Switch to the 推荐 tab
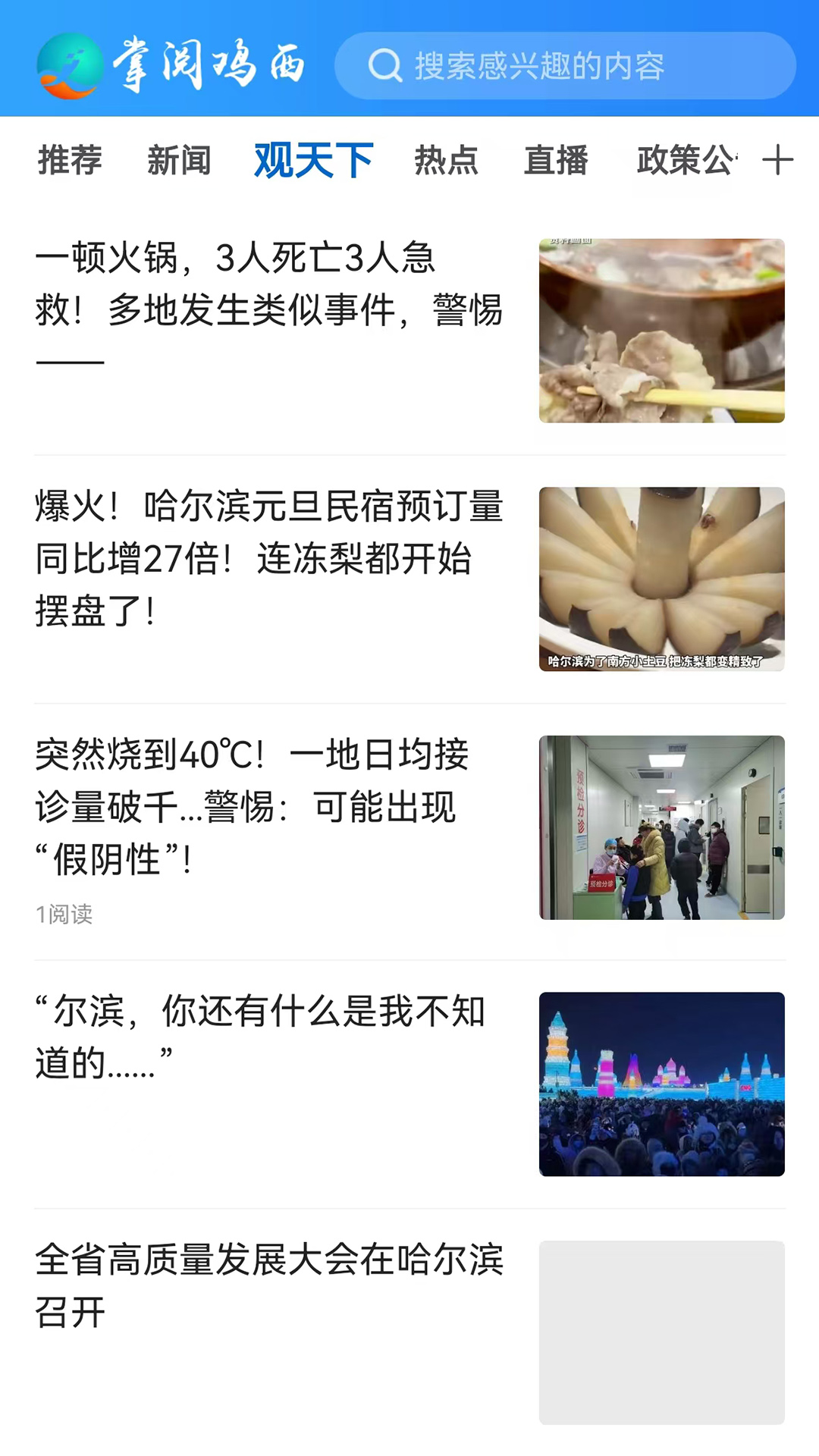Screen dimensions: 819x1456 point(70,161)
